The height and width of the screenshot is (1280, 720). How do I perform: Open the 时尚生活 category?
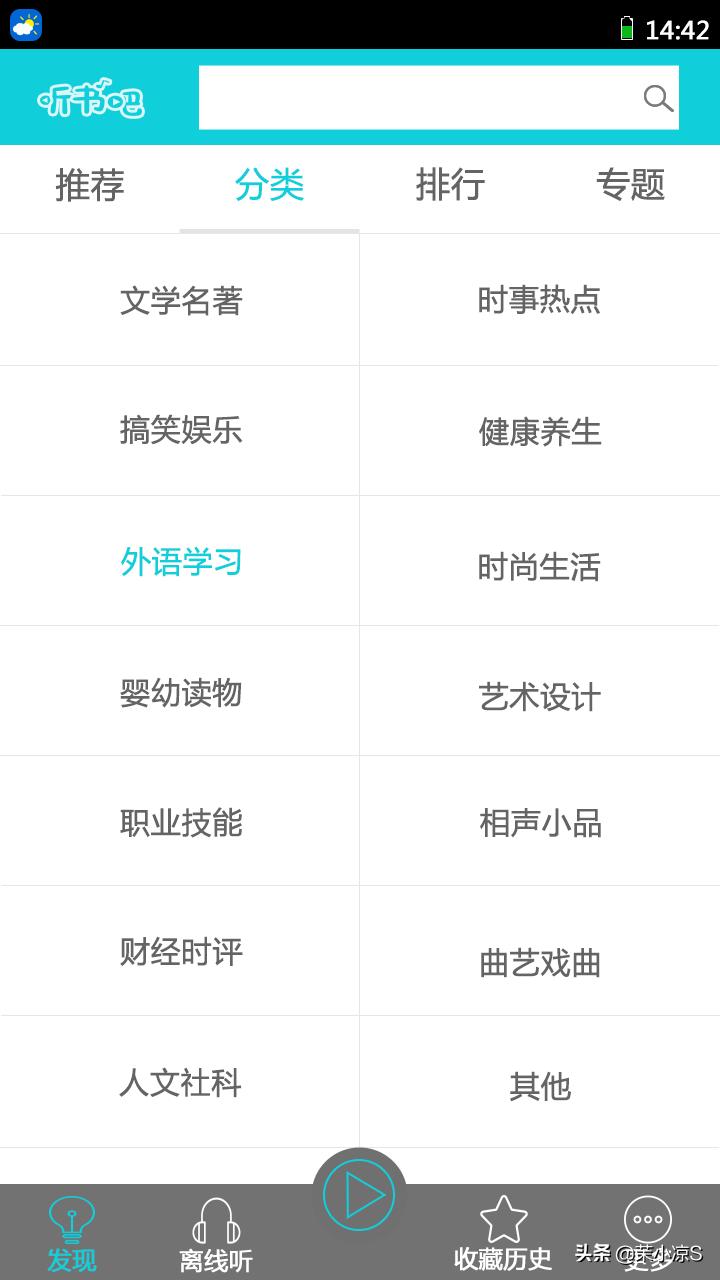pos(540,561)
